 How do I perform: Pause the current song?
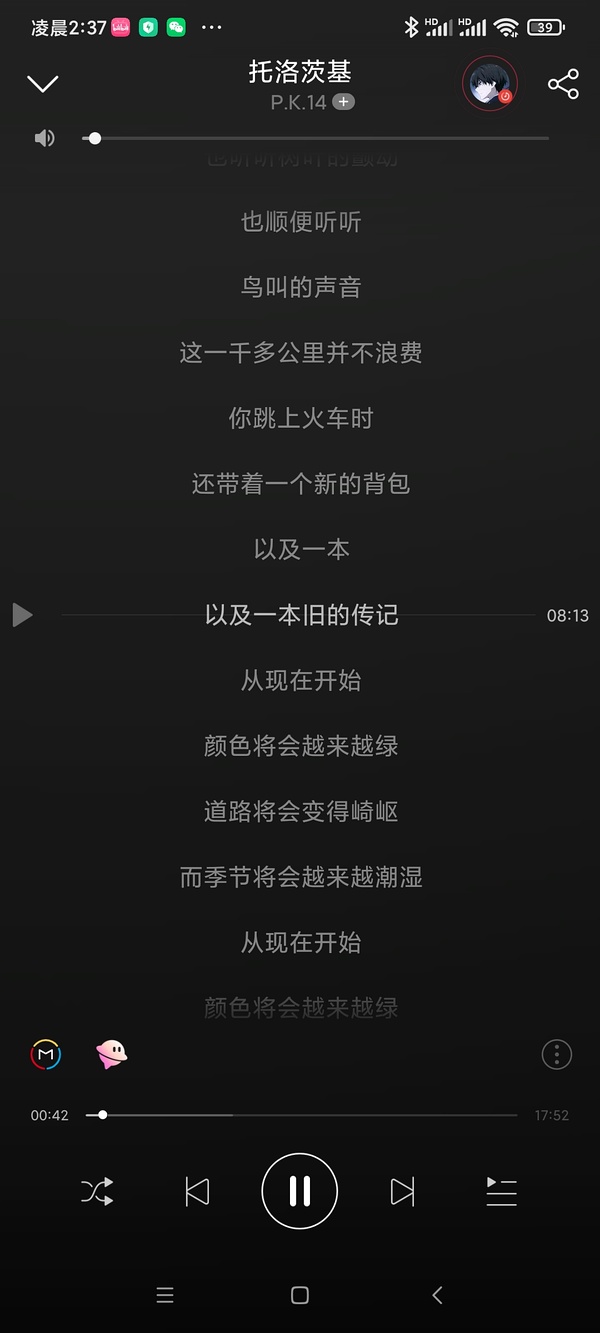pos(300,1191)
